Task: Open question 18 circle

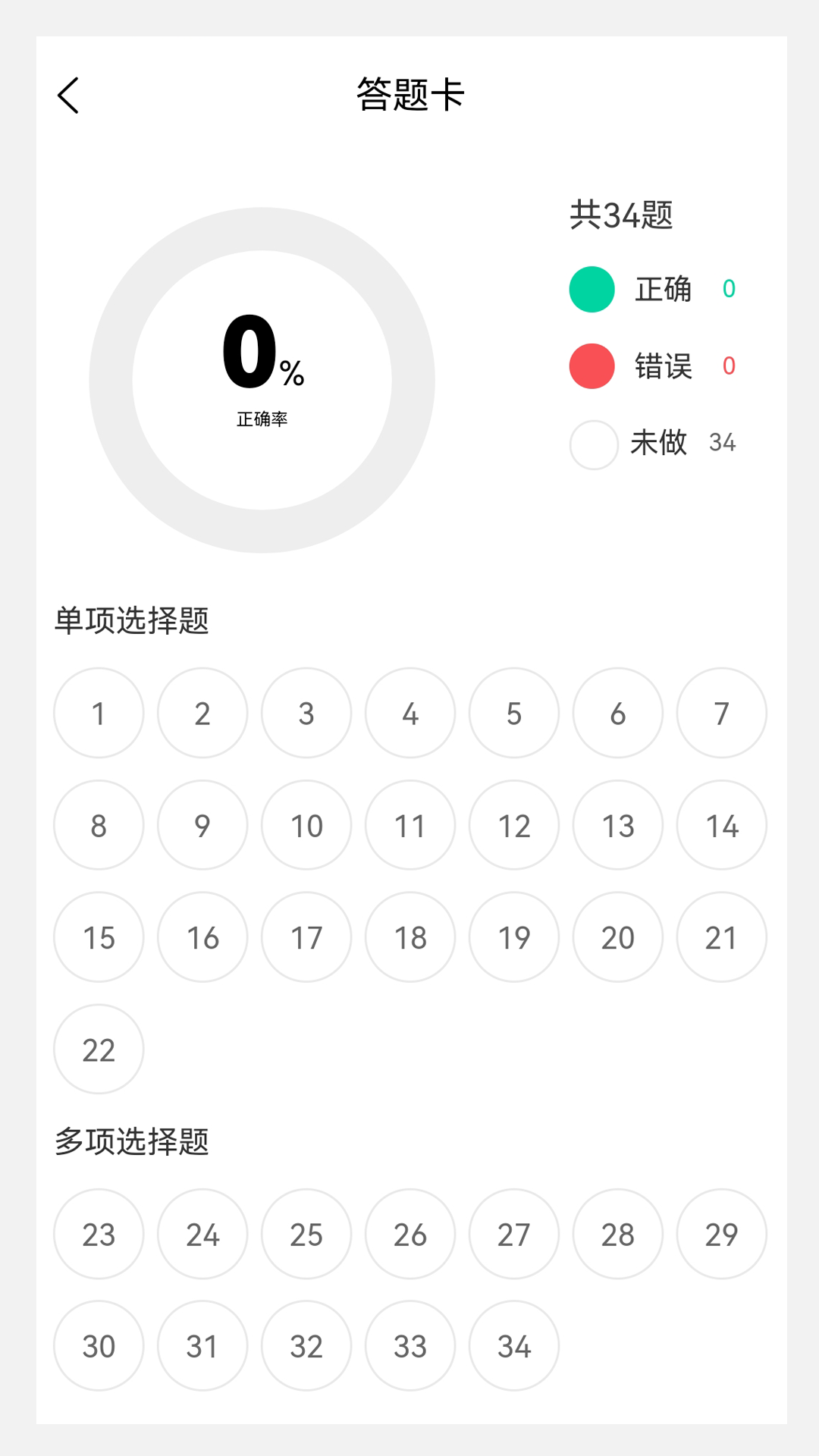Action: point(409,937)
